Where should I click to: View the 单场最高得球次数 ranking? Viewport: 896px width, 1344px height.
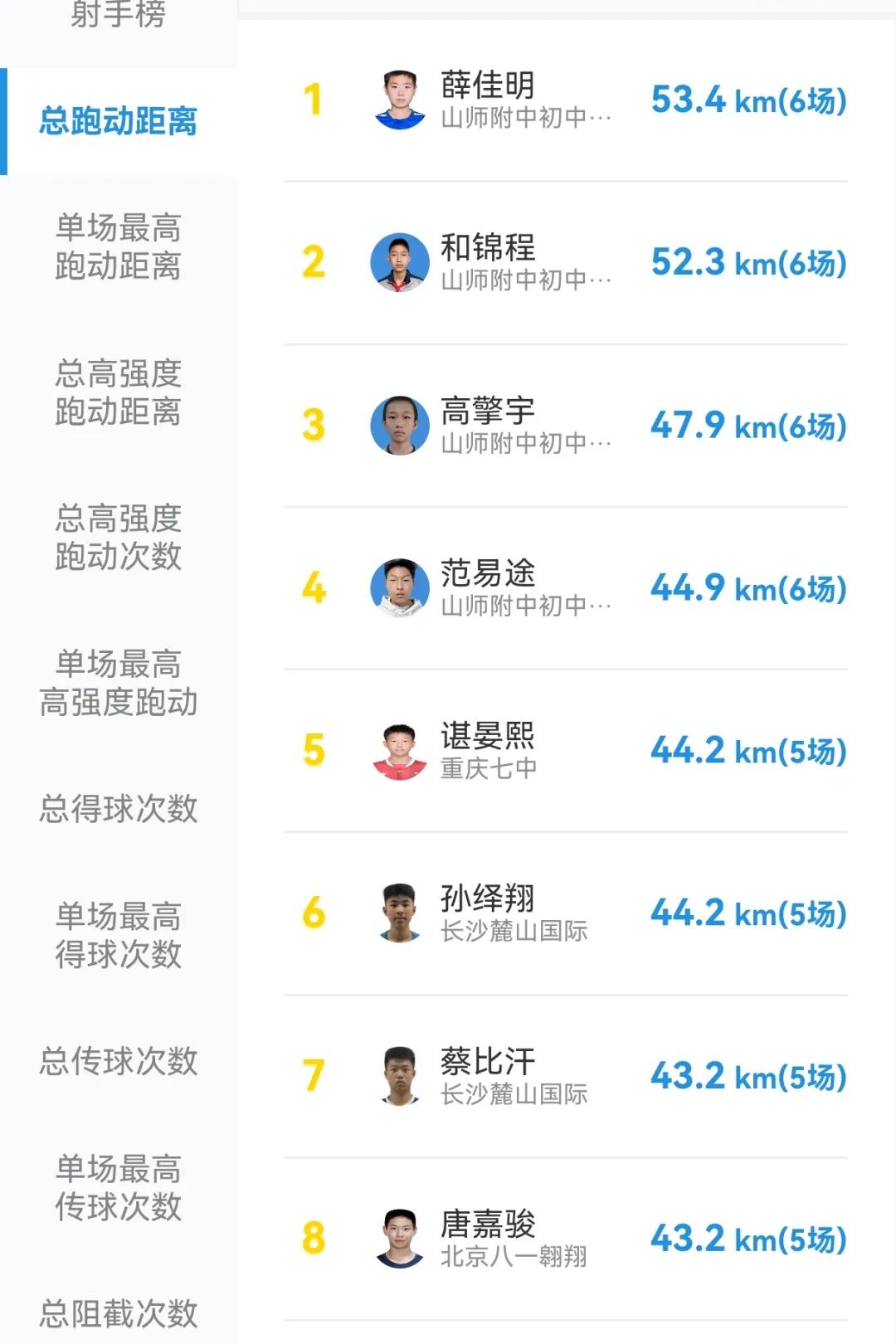pos(118,935)
